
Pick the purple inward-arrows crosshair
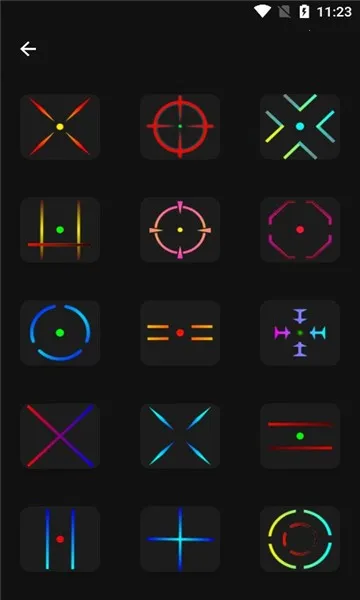click(x=300, y=333)
